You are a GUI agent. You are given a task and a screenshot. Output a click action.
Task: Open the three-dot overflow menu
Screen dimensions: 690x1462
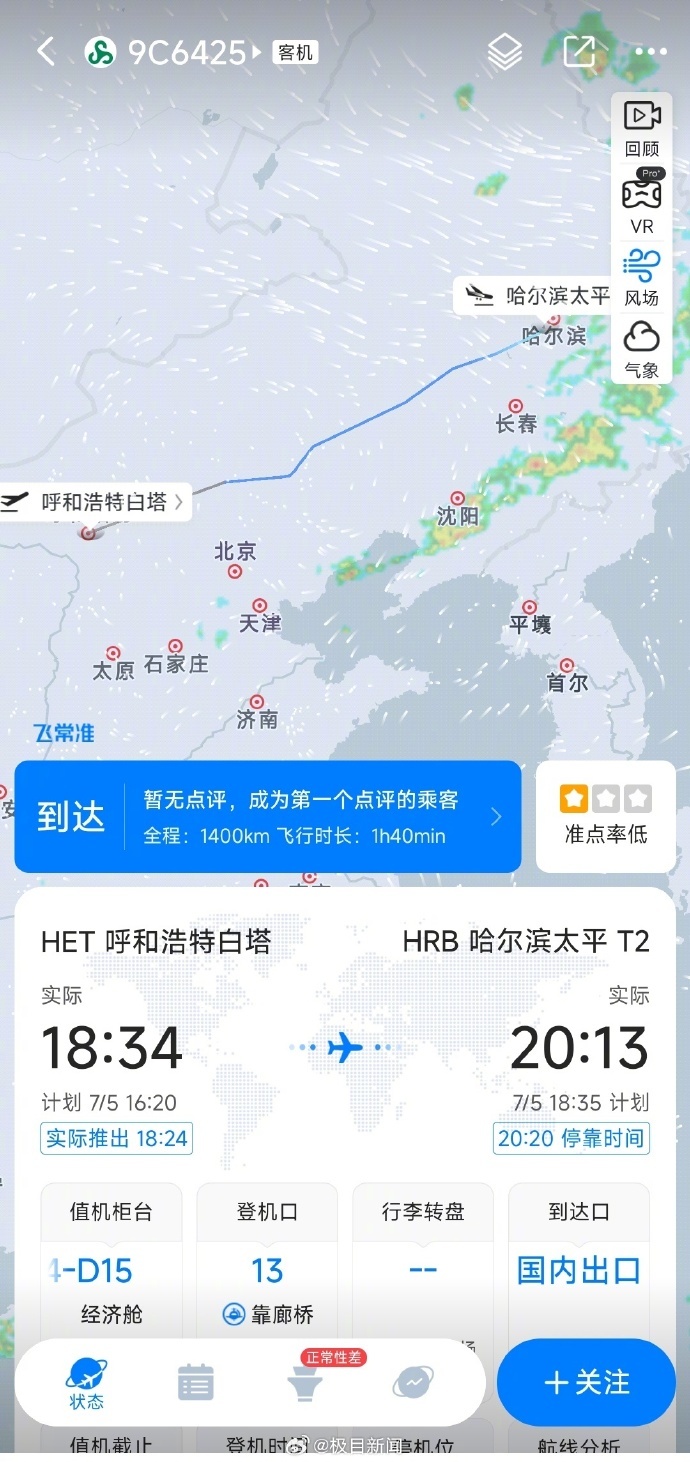650,52
